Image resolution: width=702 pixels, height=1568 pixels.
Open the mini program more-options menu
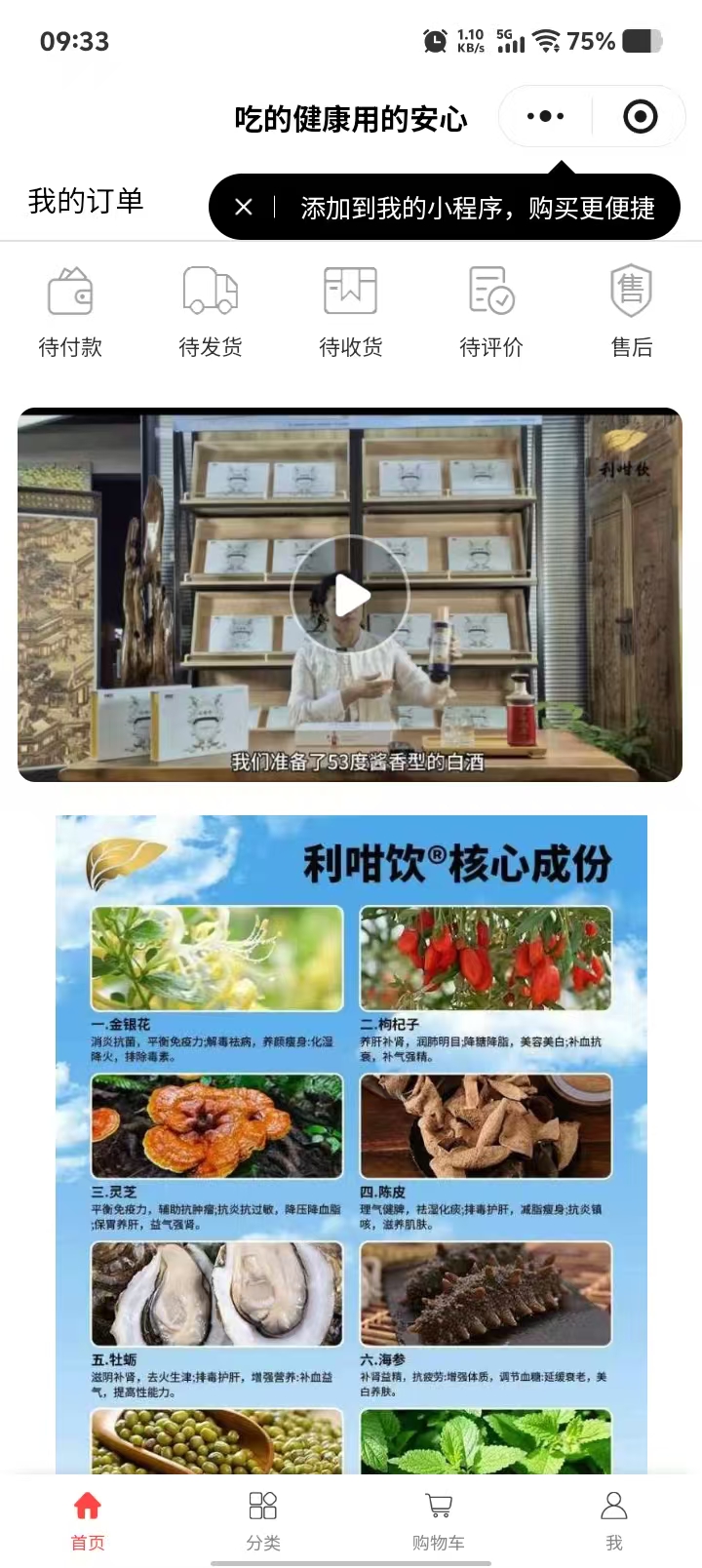pos(545,117)
